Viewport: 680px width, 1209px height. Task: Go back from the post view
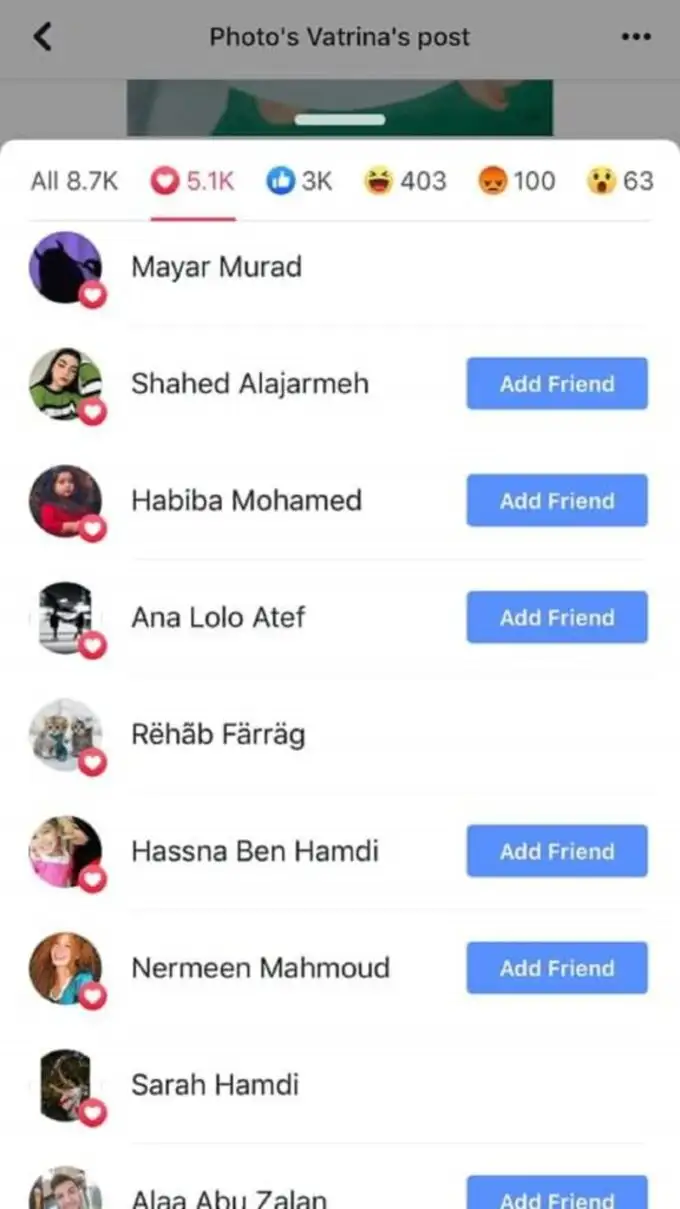tap(42, 37)
